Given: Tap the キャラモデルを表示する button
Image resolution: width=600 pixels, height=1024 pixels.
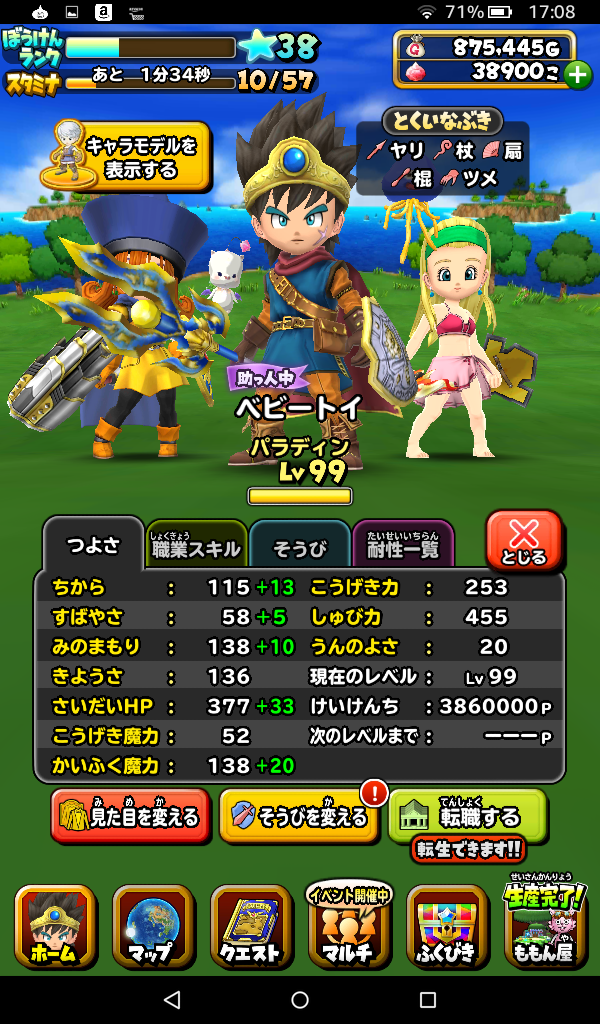Looking at the screenshot, I should [128, 157].
